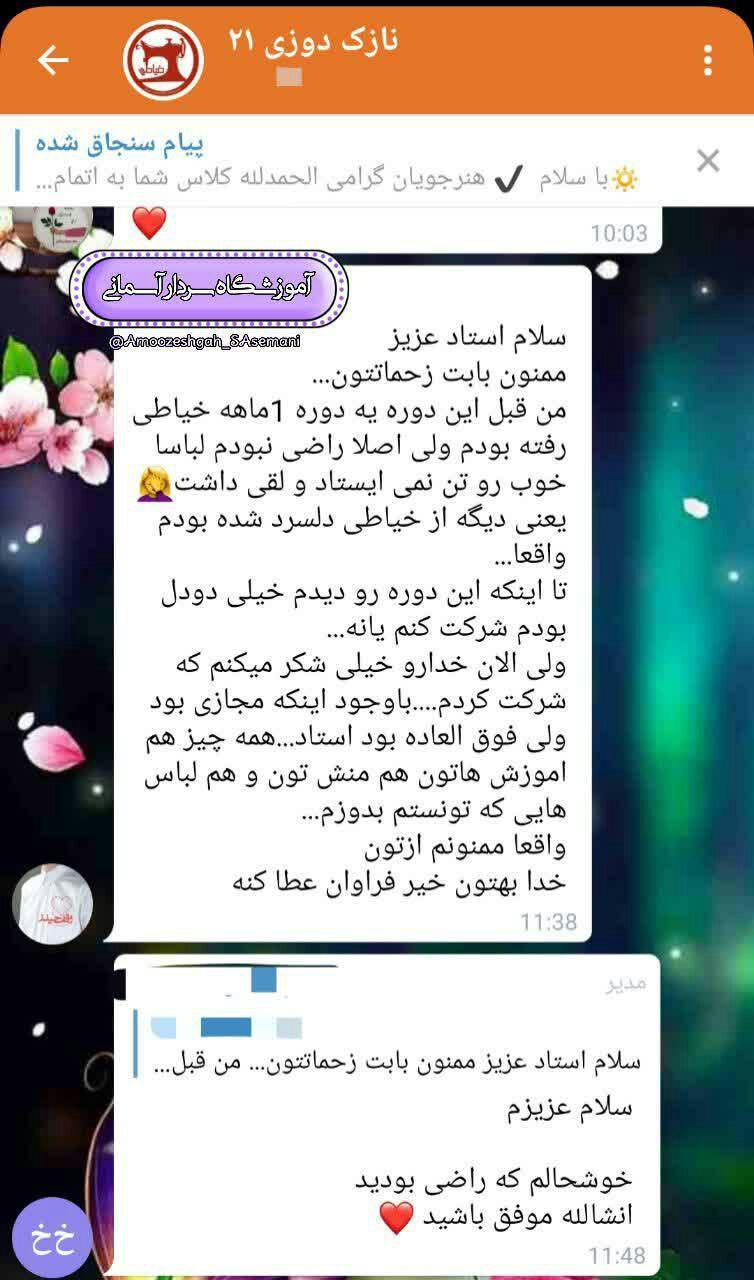Open the profile of the 11:38 message sender
Image resolution: width=754 pixels, height=1280 pixels.
click(x=53, y=904)
